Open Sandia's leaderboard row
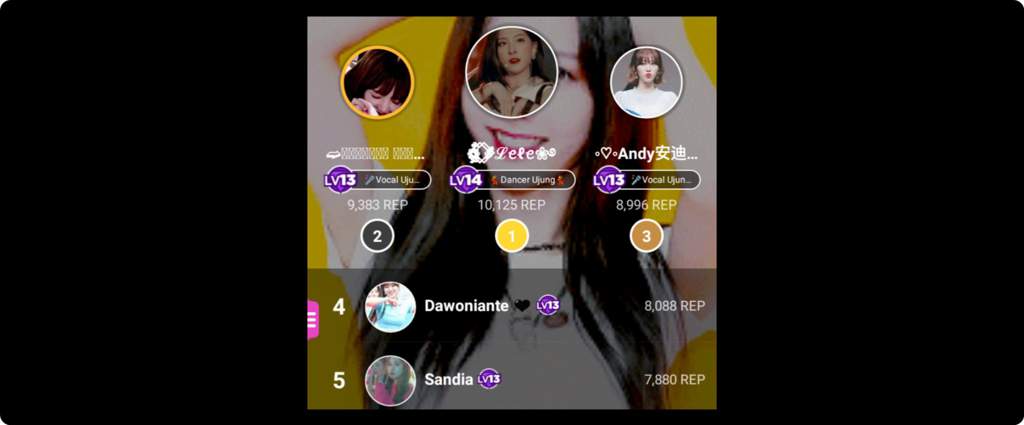The width and height of the screenshot is (1024, 425). pos(511,380)
